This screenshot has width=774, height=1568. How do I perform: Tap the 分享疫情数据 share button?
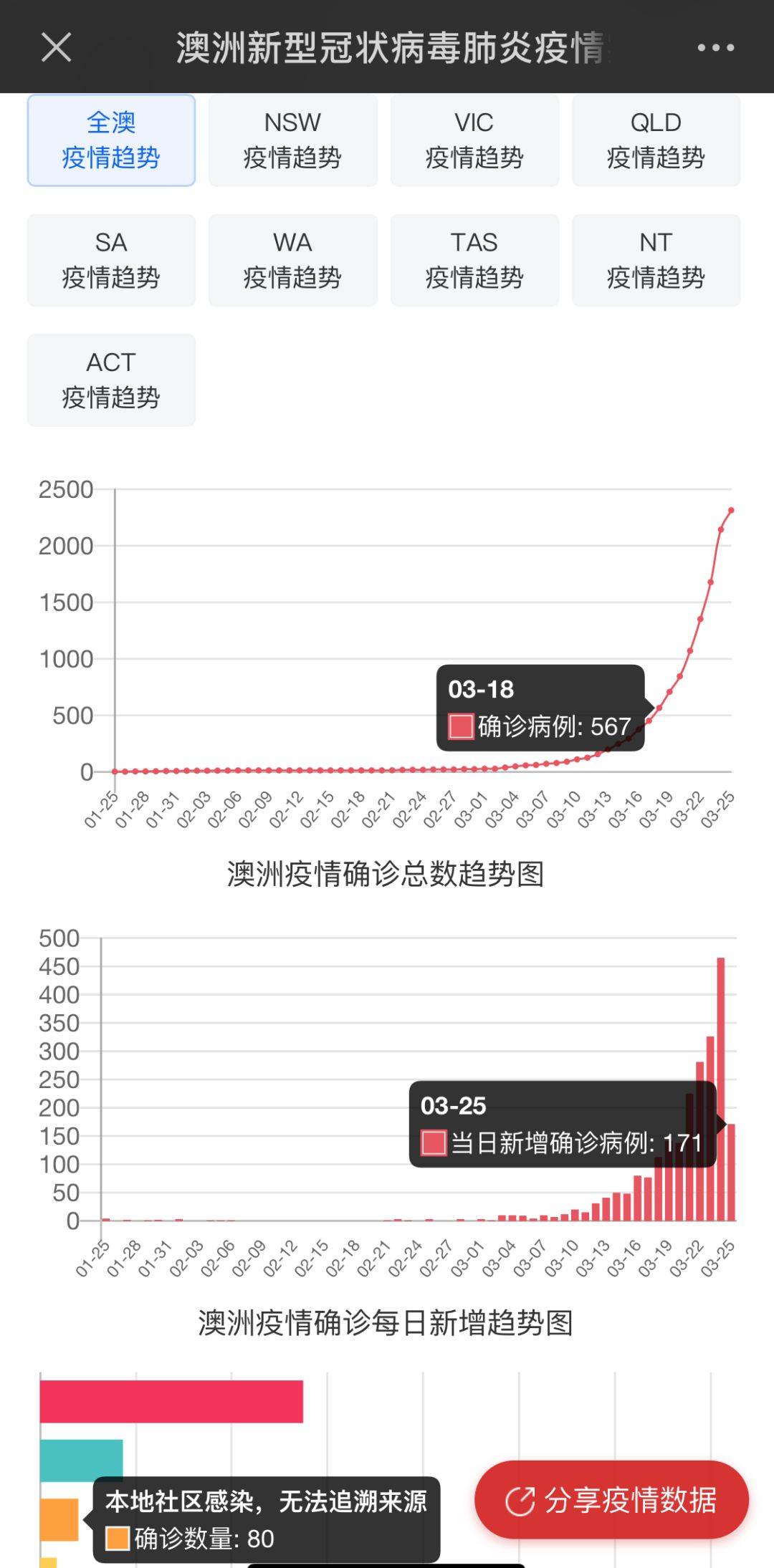point(611,1501)
